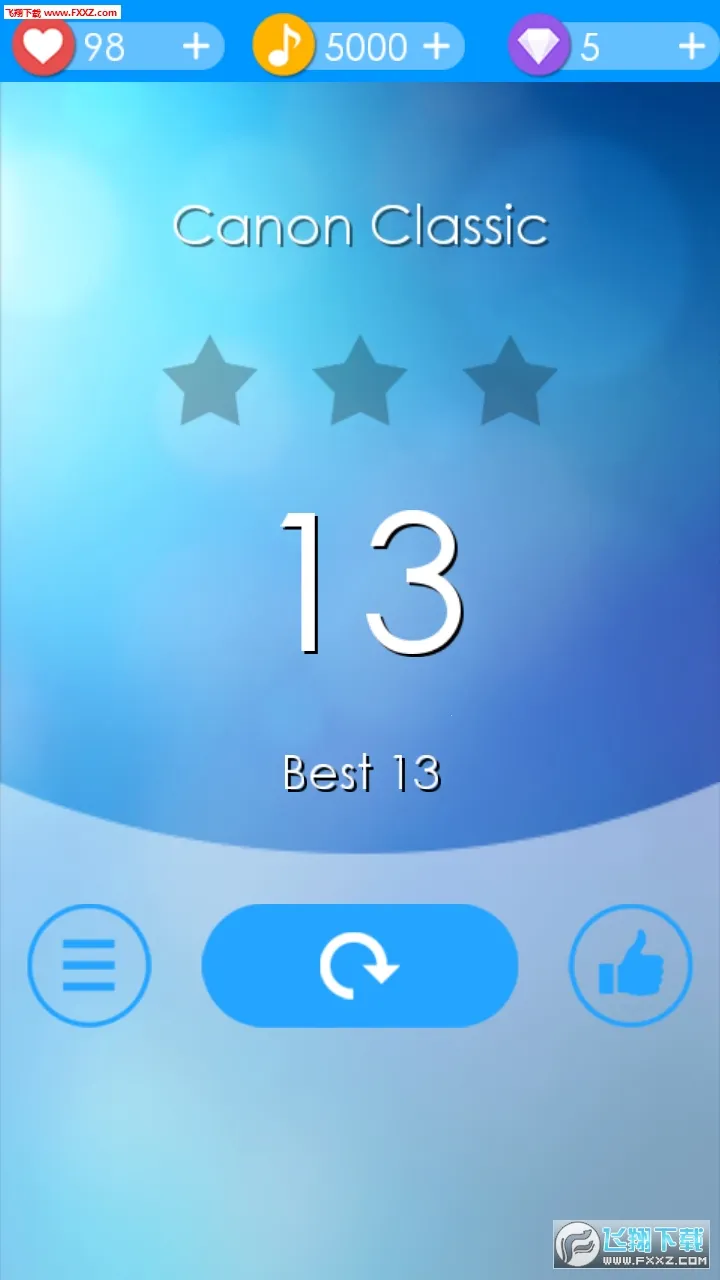Restart Canon Classic via the blue replay button
This screenshot has height=1280, width=720.
click(x=360, y=964)
